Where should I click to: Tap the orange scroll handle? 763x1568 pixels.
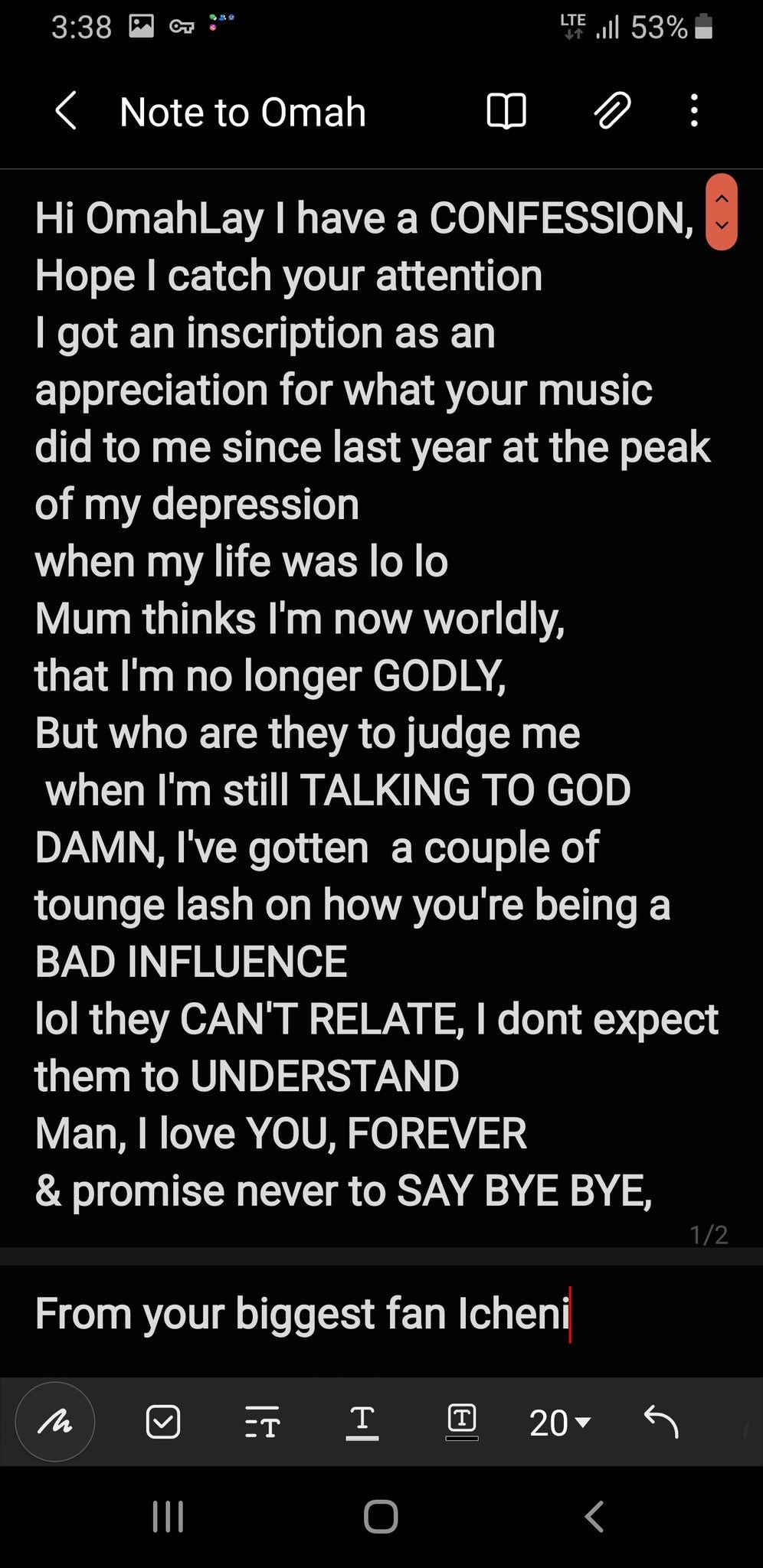[721, 212]
